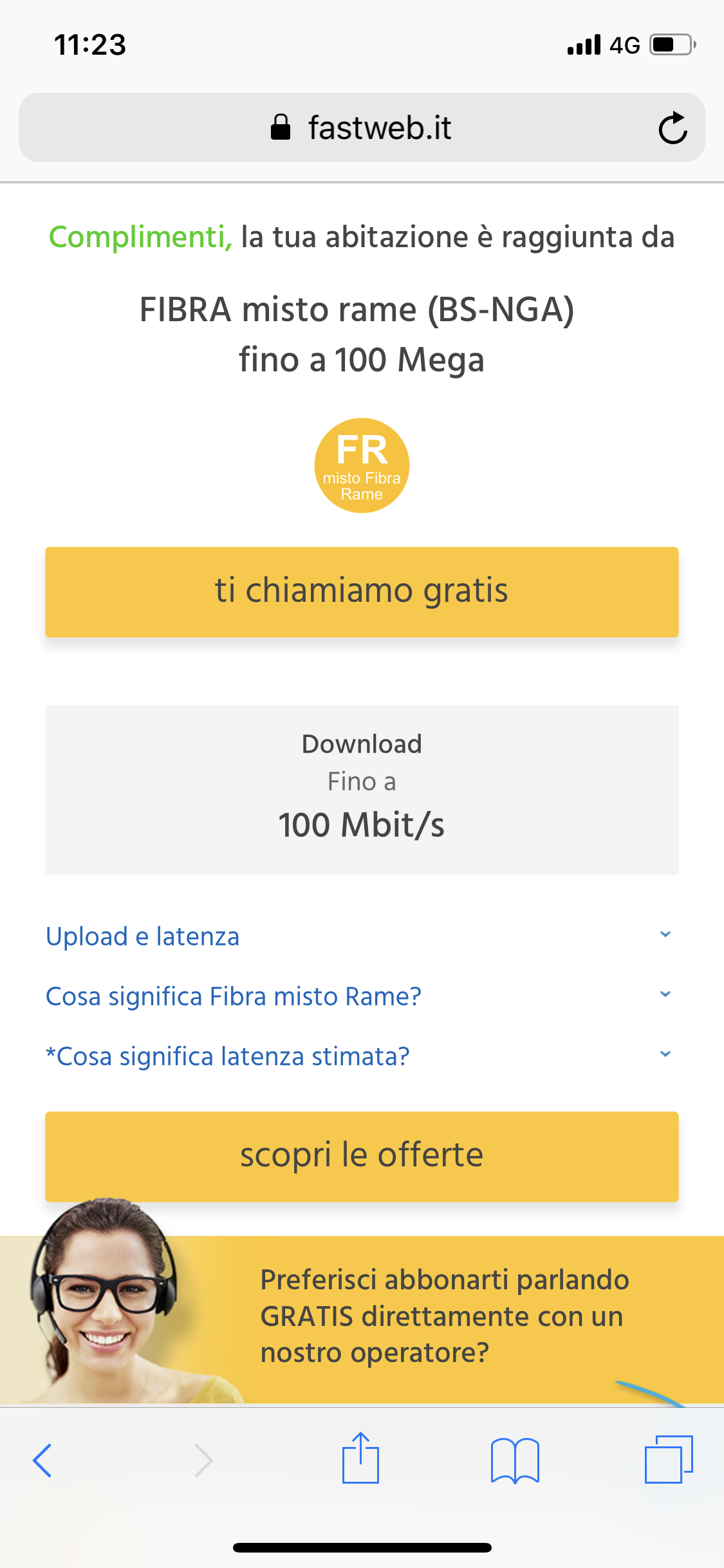Share this page
This screenshot has height=1568, width=724.
coord(360,1459)
